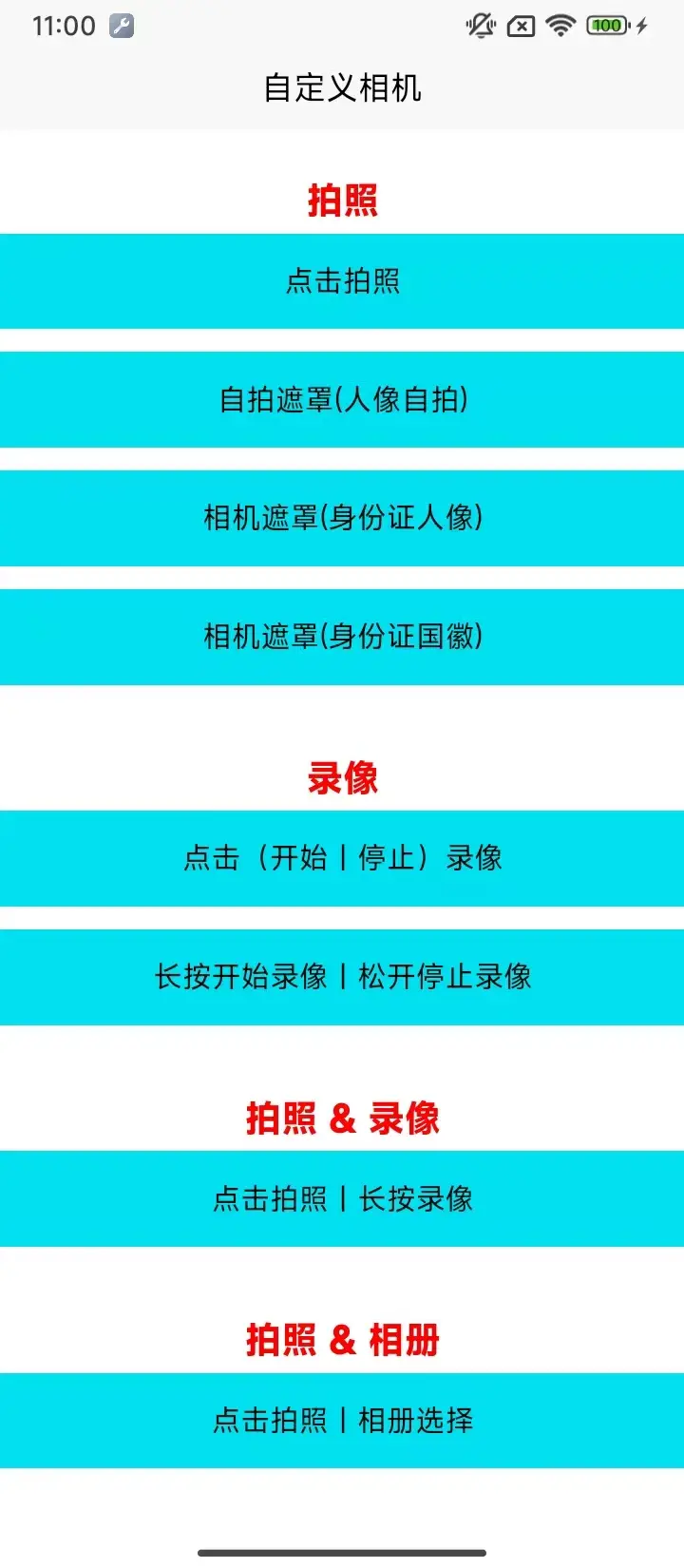Open 点击拍照 | 相册选择
The height and width of the screenshot is (1568, 684).
point(342,1421)
